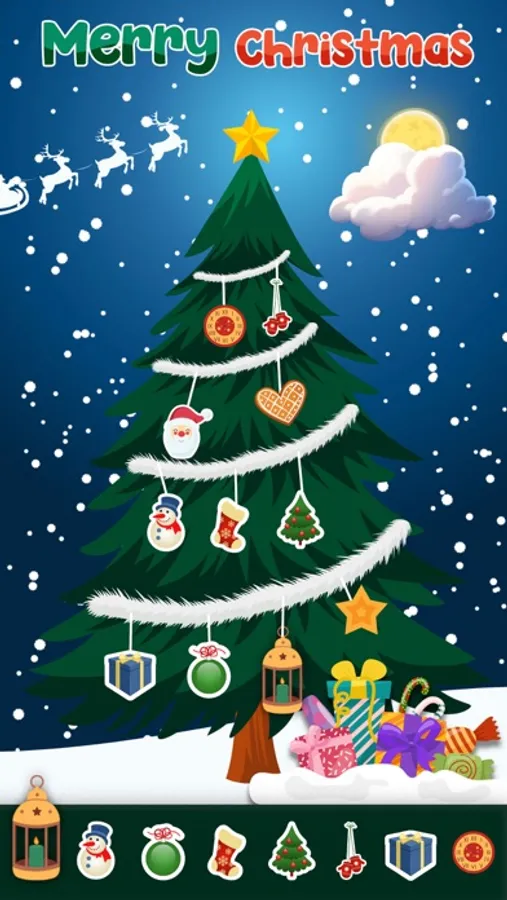Viewport: 507px width, 900px height.
Task: Tap the mini Christmas tree sticker in tray
Action: (x=292, y=851)
